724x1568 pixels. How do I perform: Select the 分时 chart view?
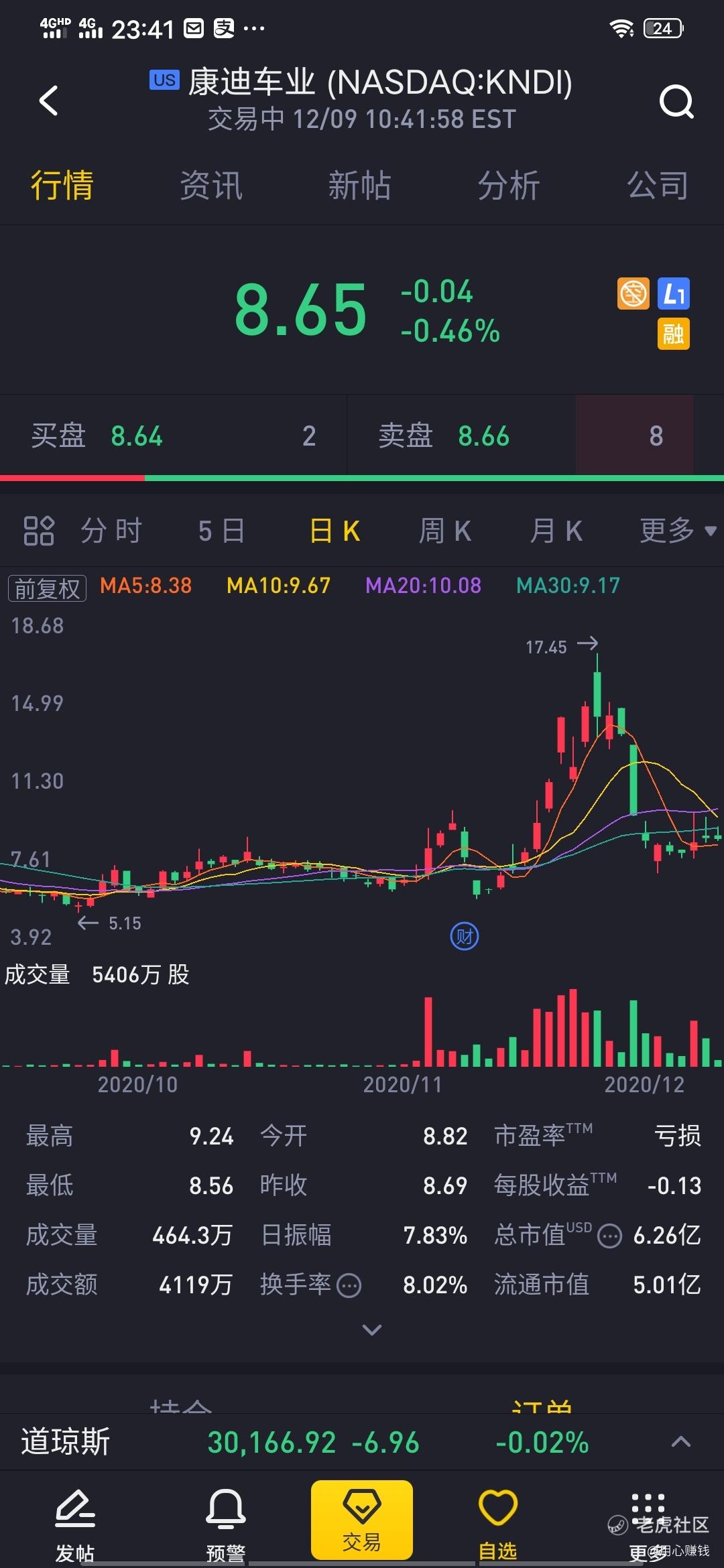pos(111,531)
